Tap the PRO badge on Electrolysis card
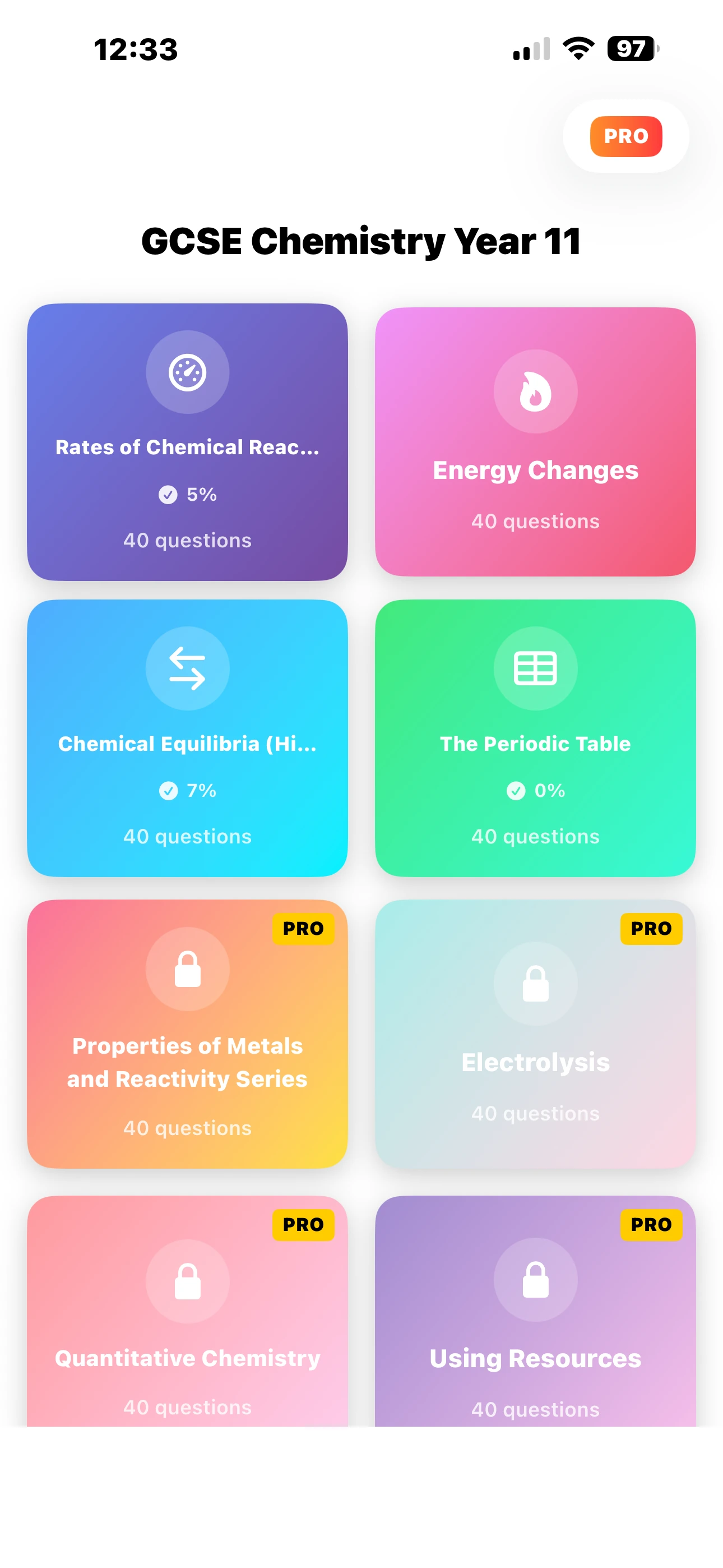This screenshot has width=723, height=1568. 651,928
